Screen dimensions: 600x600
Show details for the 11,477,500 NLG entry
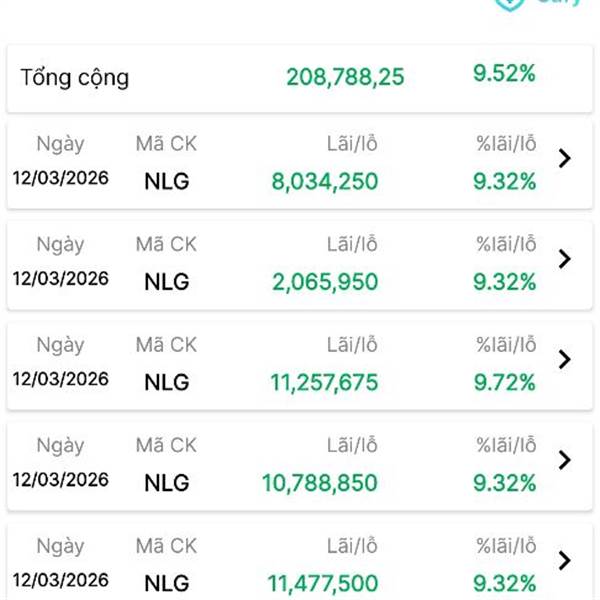pos(565,560)
